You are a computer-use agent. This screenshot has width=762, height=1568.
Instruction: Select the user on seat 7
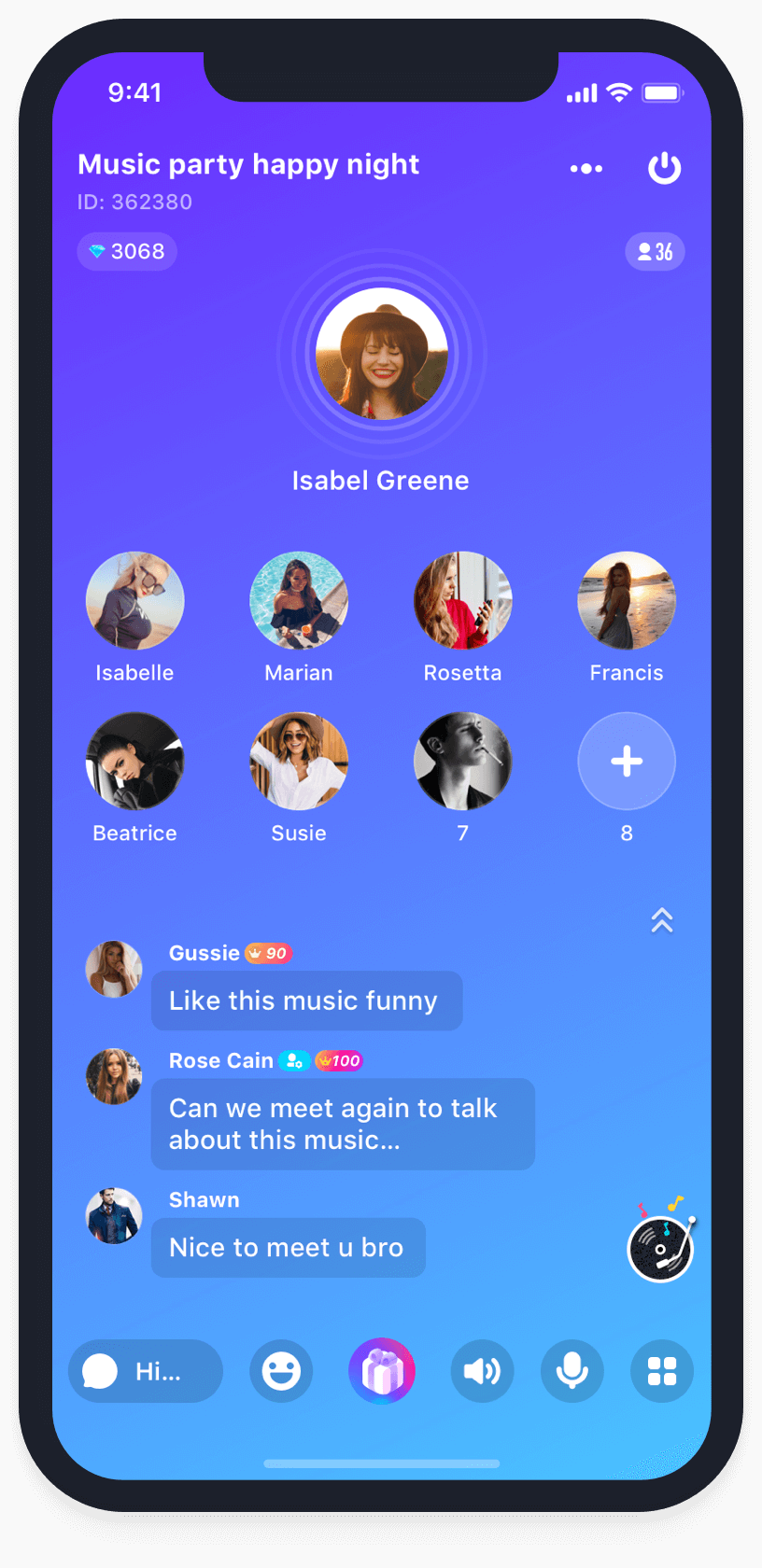click(462, 762)
